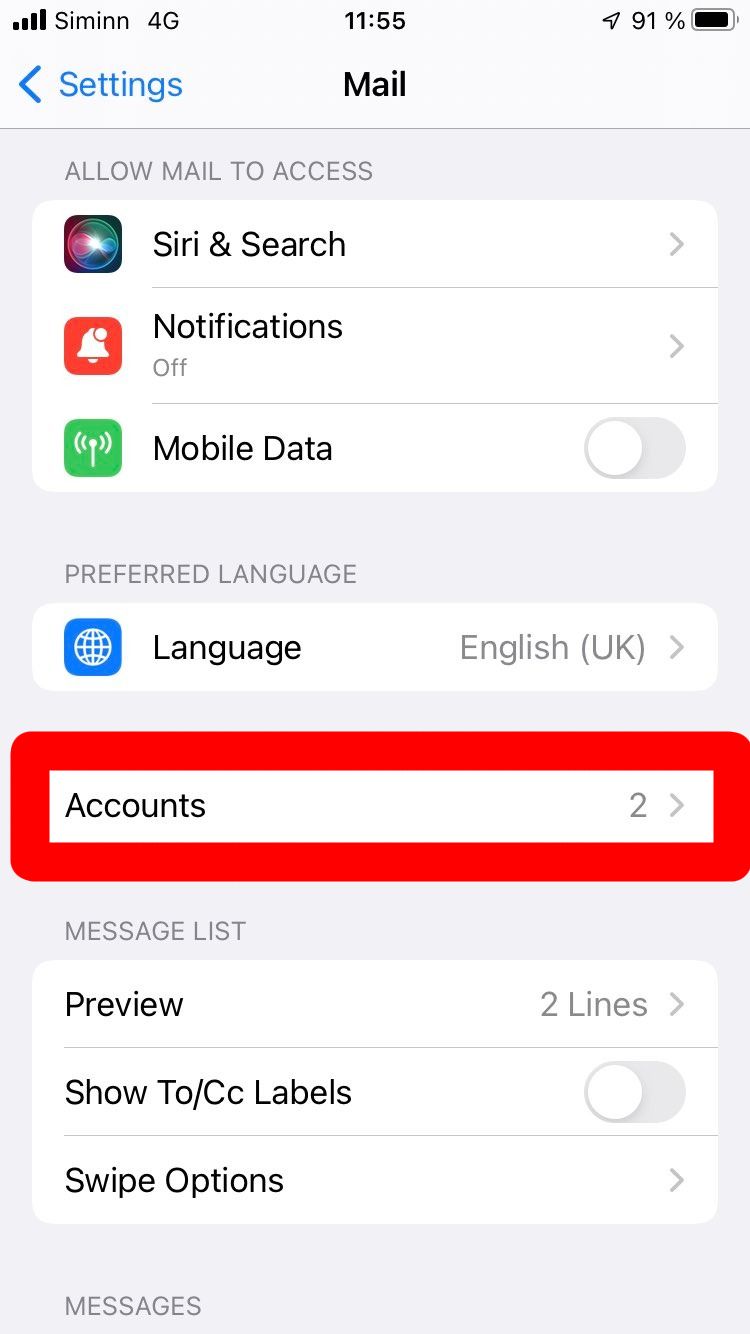The image size is (750, 1334).
Task: Open the Language preference
Action: click(x=375, y=647)
